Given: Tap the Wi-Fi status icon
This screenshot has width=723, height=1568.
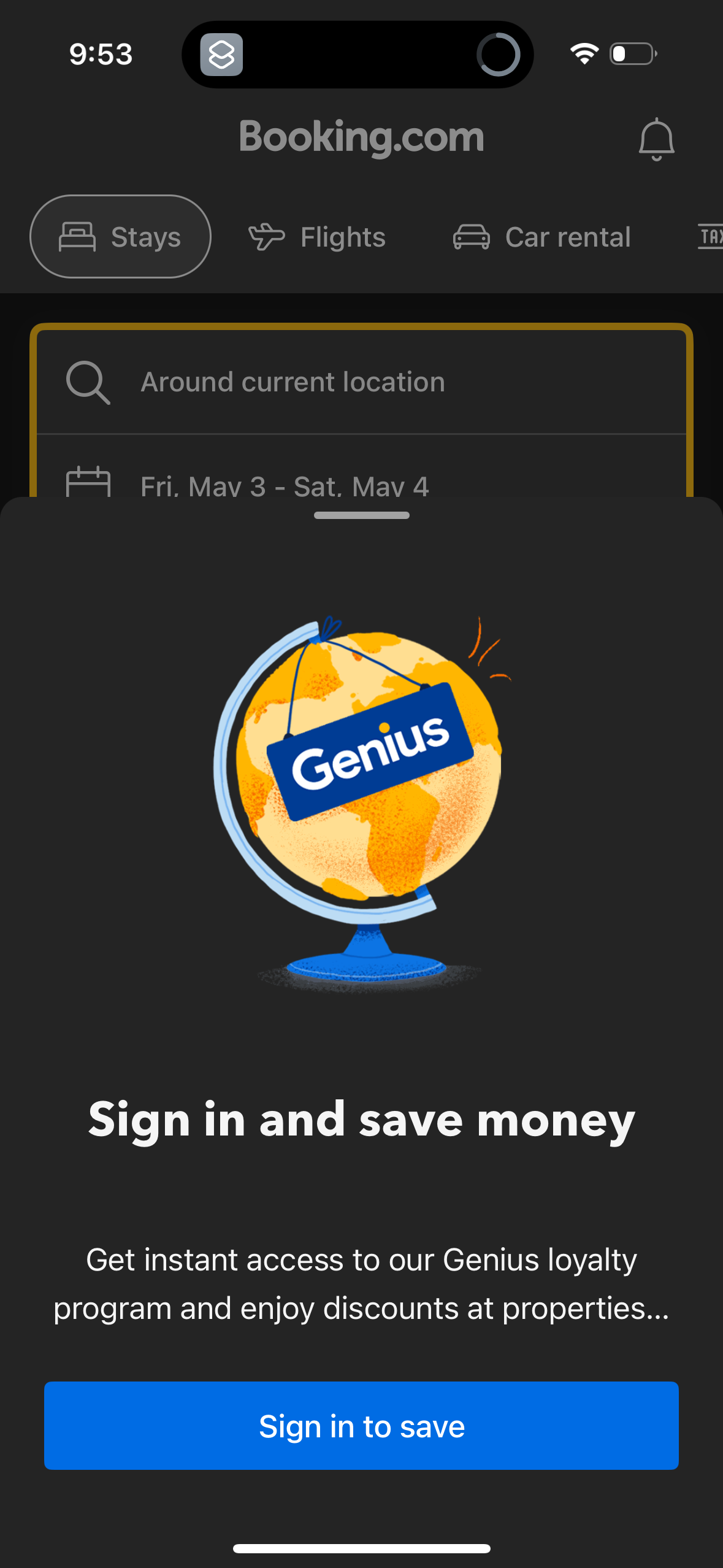Looking at the screenshot, I should [x=584, y=54].
